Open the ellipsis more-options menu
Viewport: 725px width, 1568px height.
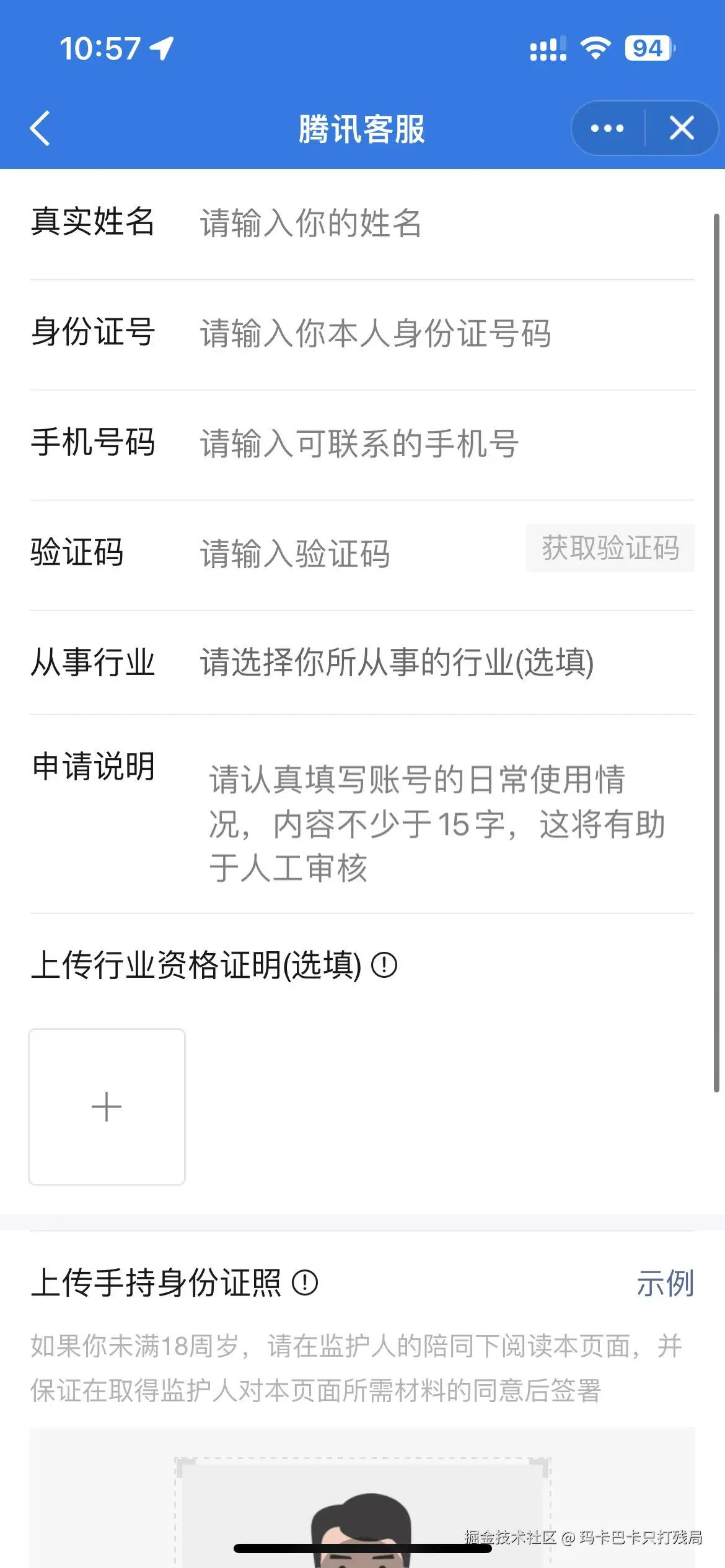(606, 128)
